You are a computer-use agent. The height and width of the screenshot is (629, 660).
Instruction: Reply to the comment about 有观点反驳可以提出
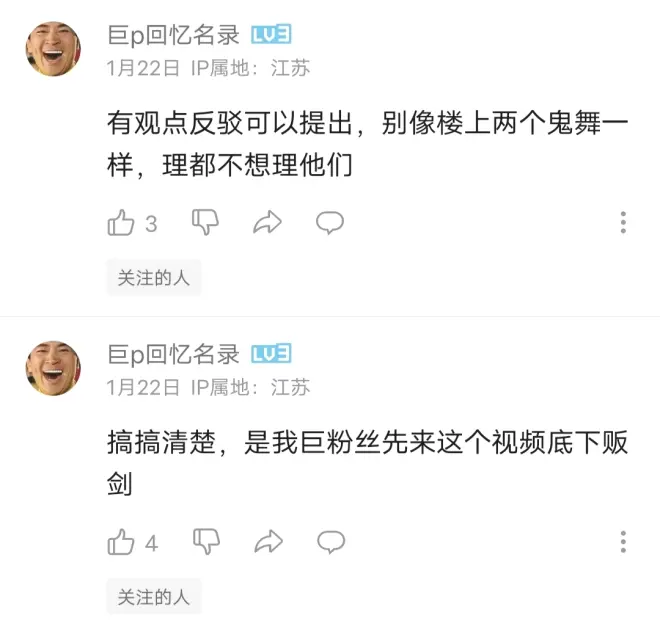point(330,223)
